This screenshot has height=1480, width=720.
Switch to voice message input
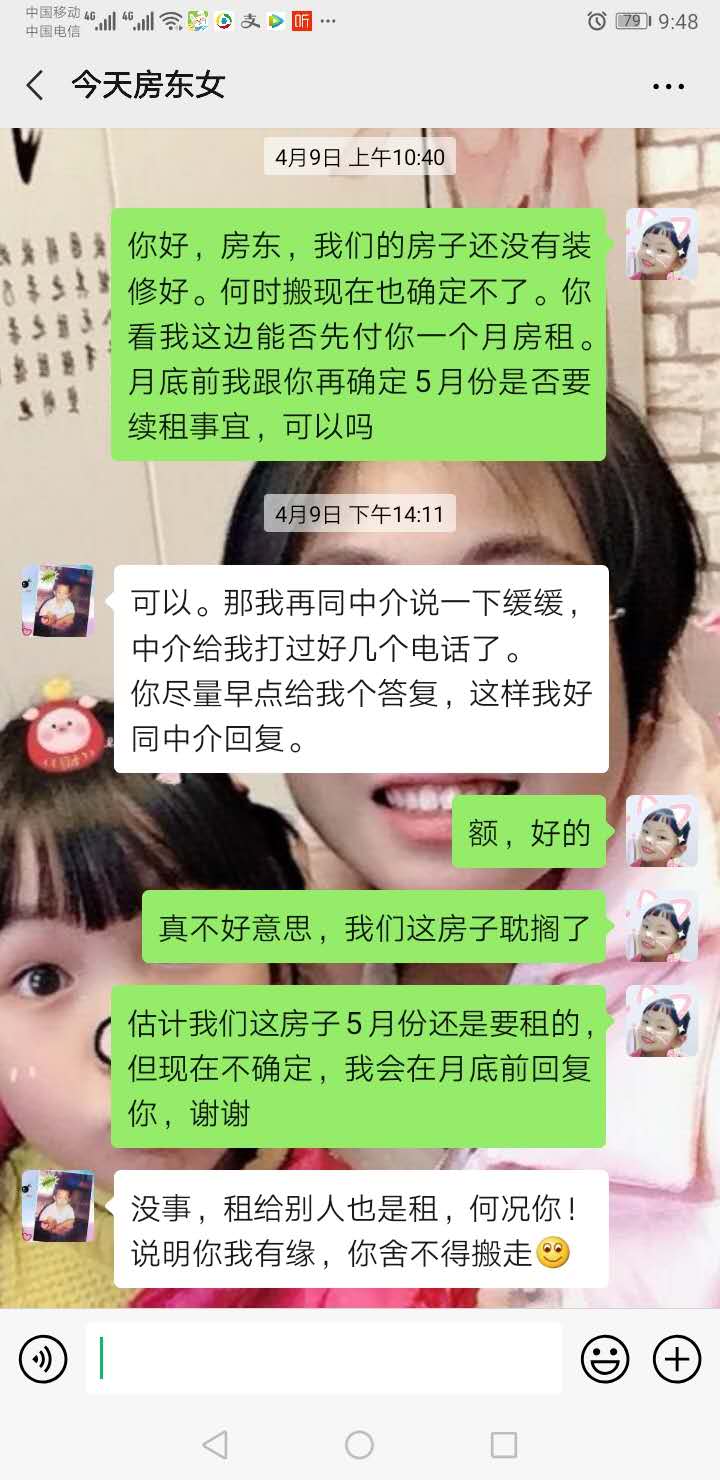pyautogui.click(x=43, y=1359)
